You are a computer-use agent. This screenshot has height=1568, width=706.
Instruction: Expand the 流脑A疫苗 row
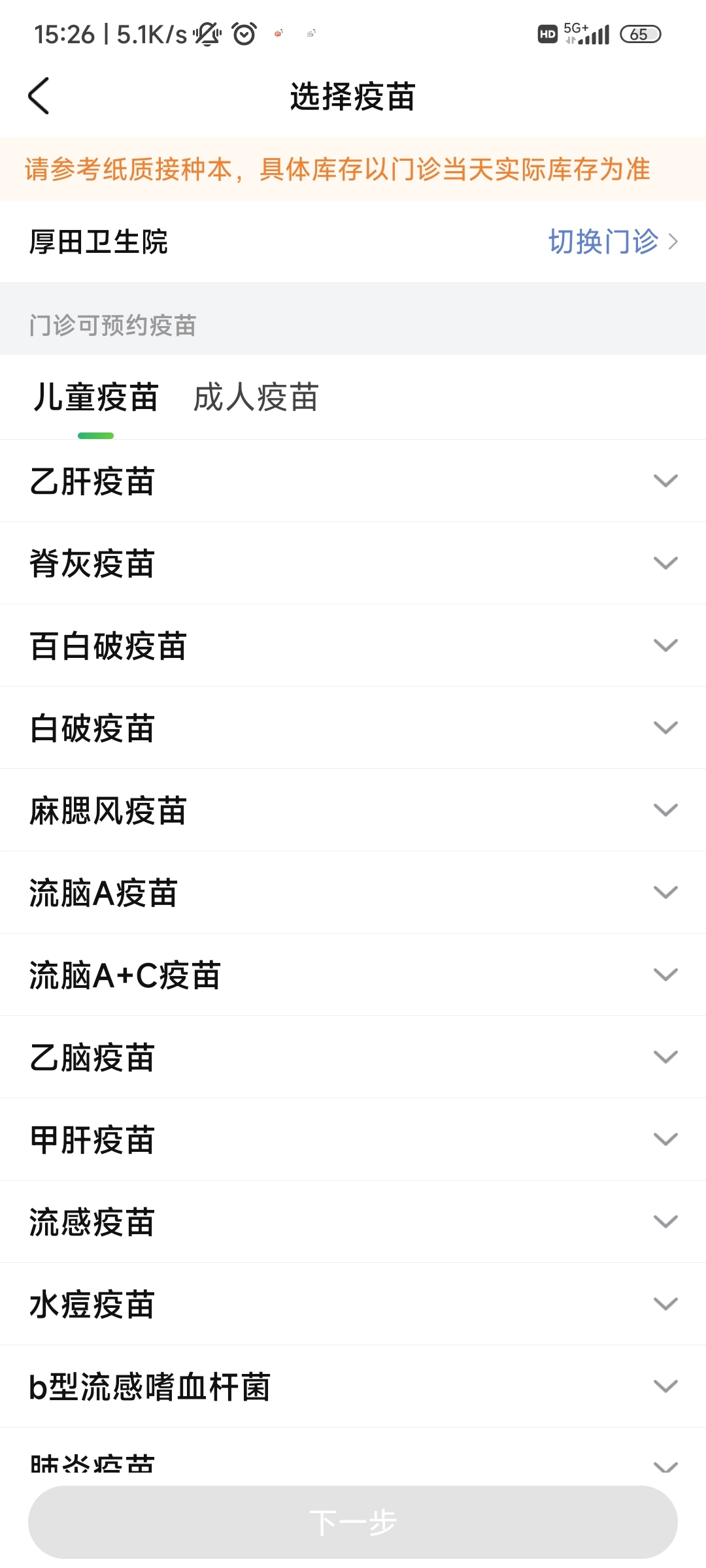click(665, 892)
